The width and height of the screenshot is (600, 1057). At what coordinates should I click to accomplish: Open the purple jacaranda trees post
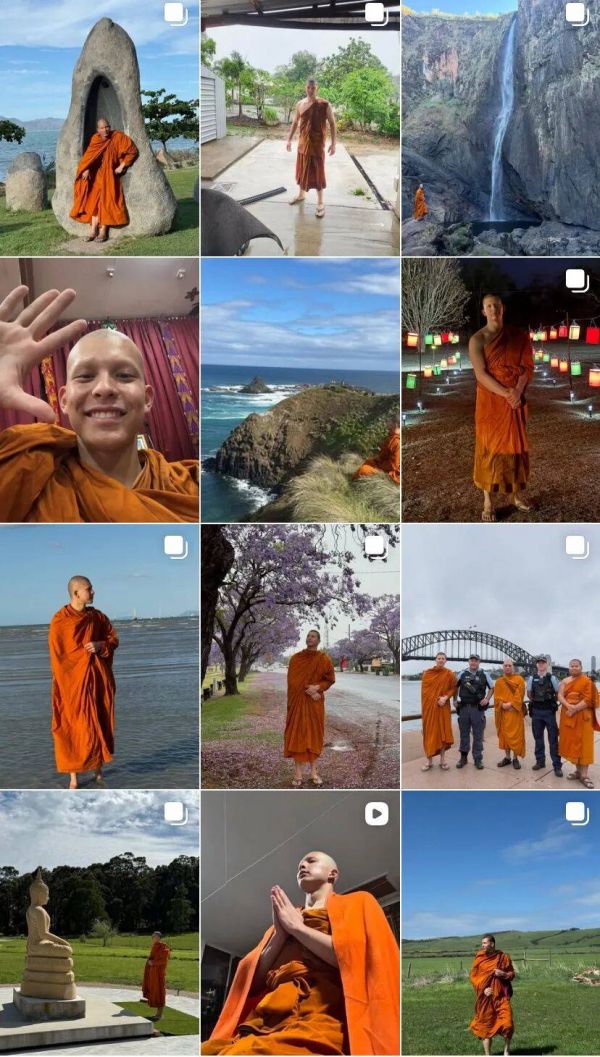point(300,656)
